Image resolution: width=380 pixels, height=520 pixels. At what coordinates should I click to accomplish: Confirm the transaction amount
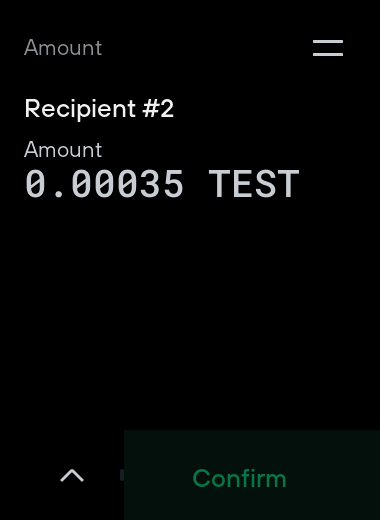pyautogui.click(x=252, y=475)
